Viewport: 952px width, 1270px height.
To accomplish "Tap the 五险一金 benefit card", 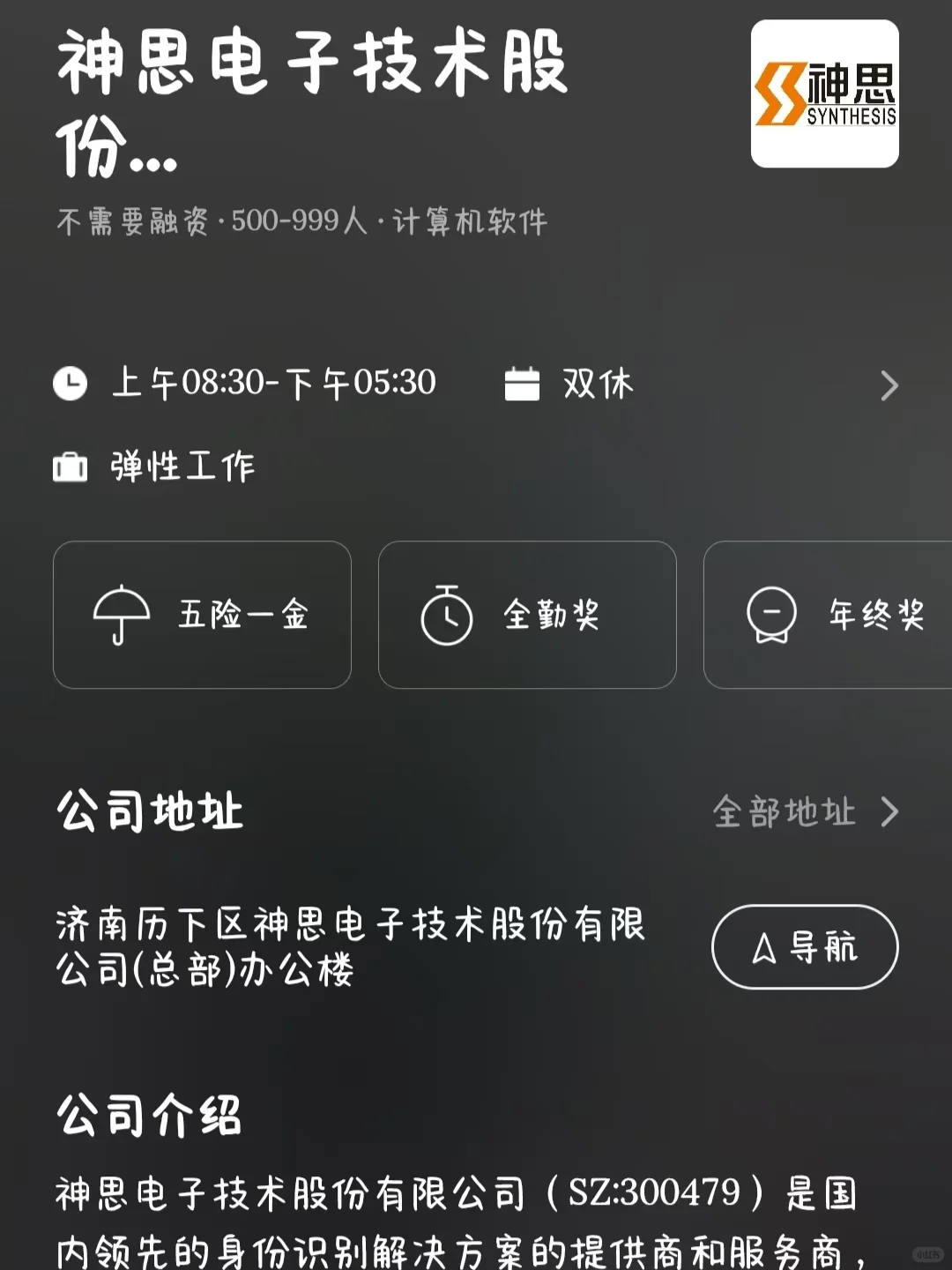I will click(202, 615).
